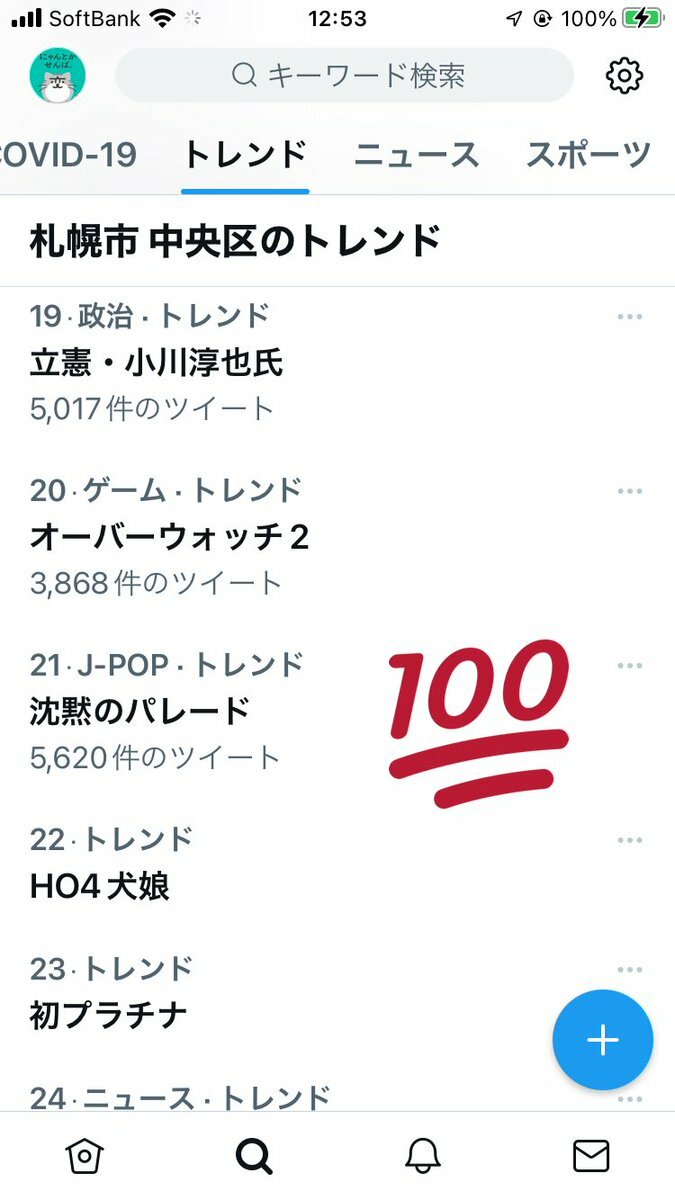Open trend HO4 犬娘
This screenshot has width=675, height=1200.
point(100,886)
